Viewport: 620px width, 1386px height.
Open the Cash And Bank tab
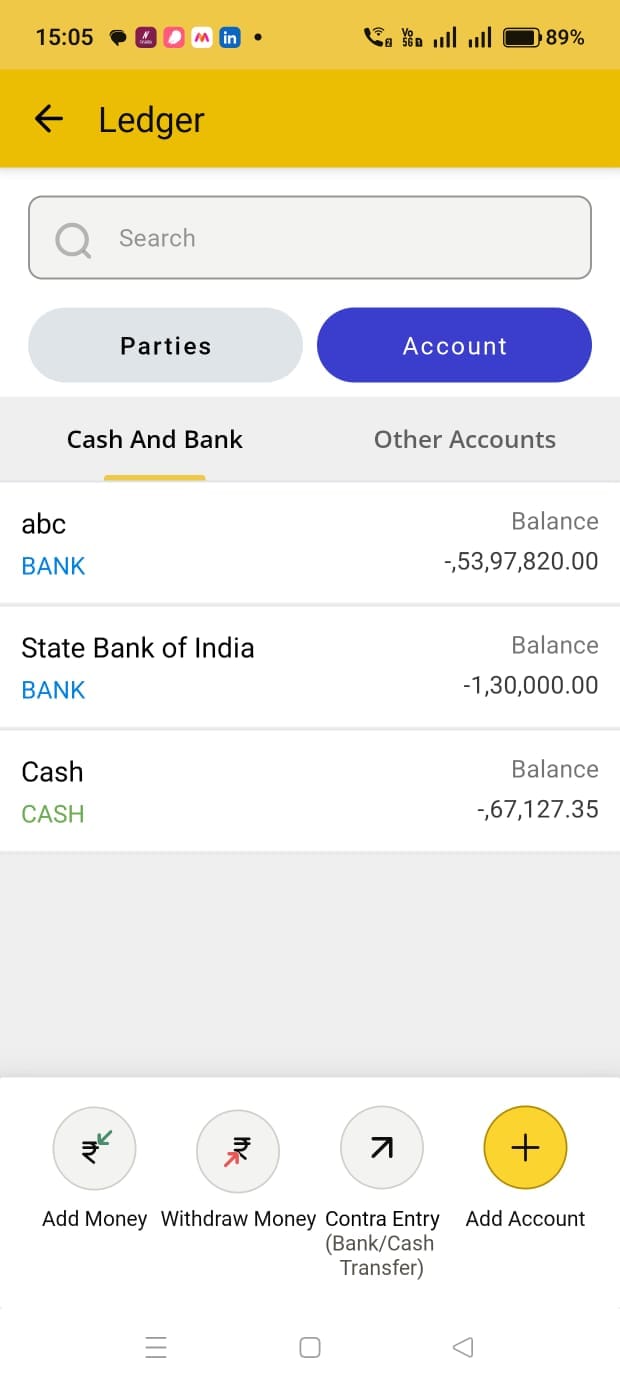tap(155, 439)
